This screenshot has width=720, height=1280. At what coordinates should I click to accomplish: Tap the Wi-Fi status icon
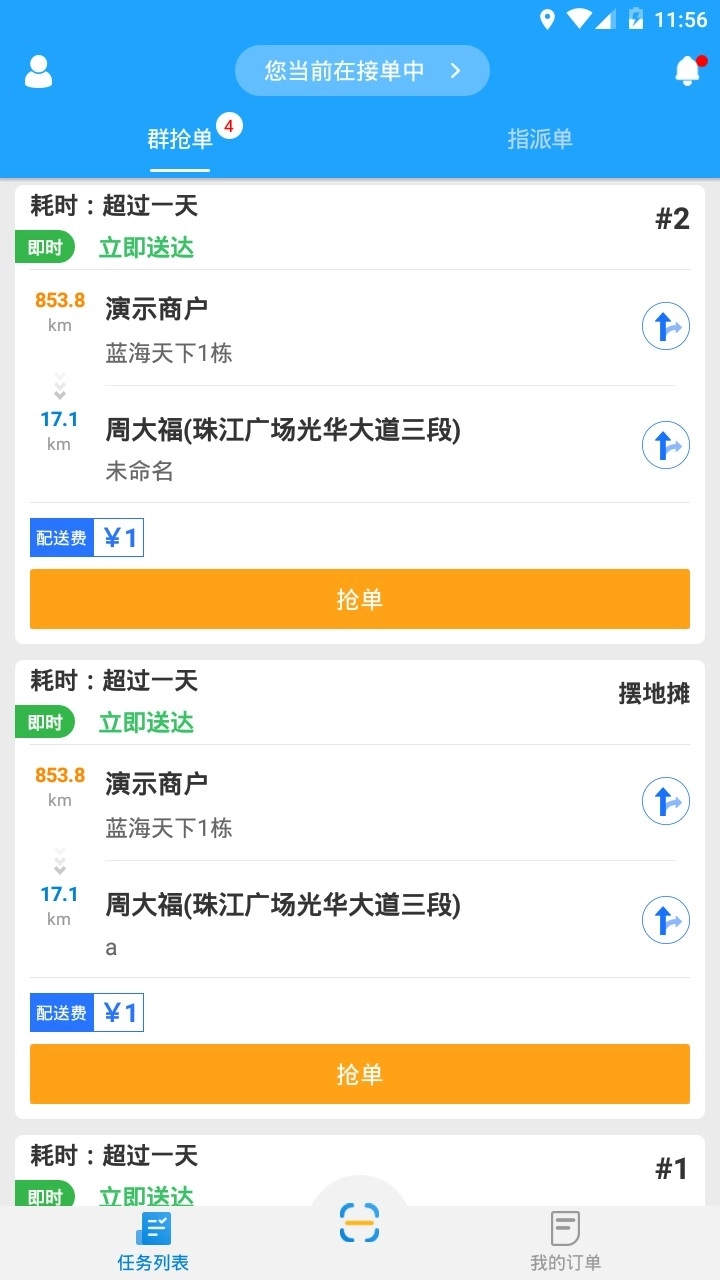[x=575, y=19]
